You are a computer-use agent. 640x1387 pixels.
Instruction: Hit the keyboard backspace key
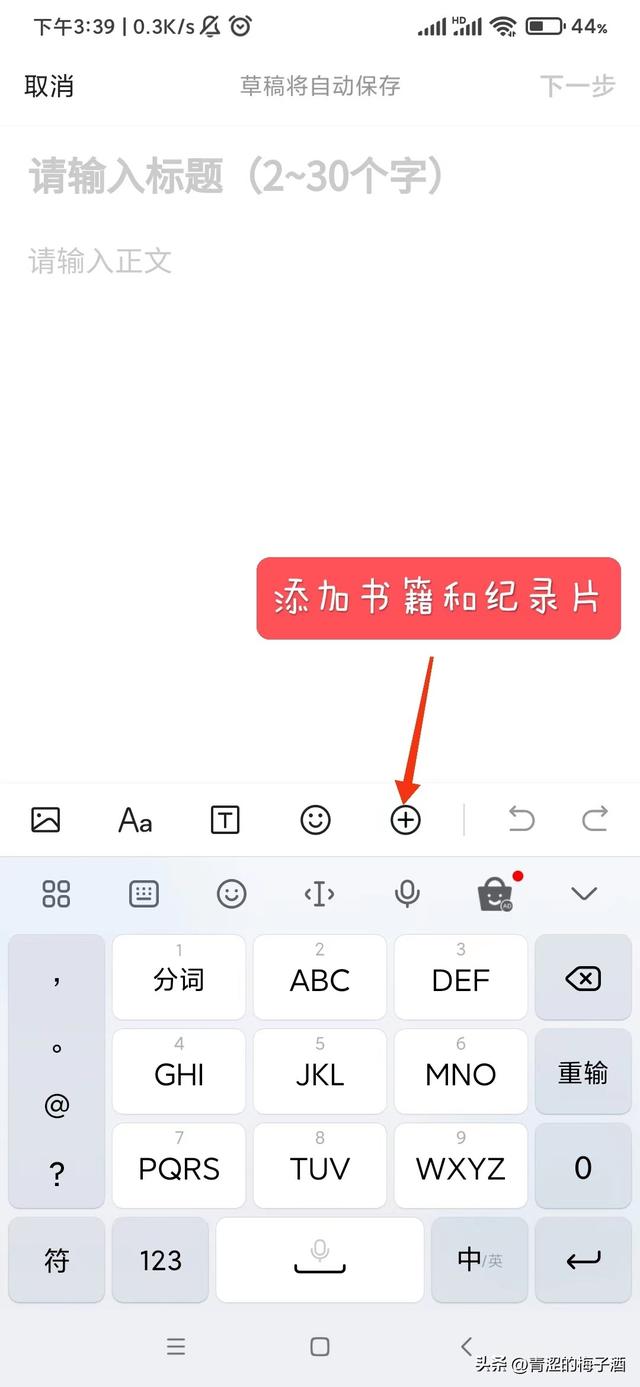click(583, 978)
